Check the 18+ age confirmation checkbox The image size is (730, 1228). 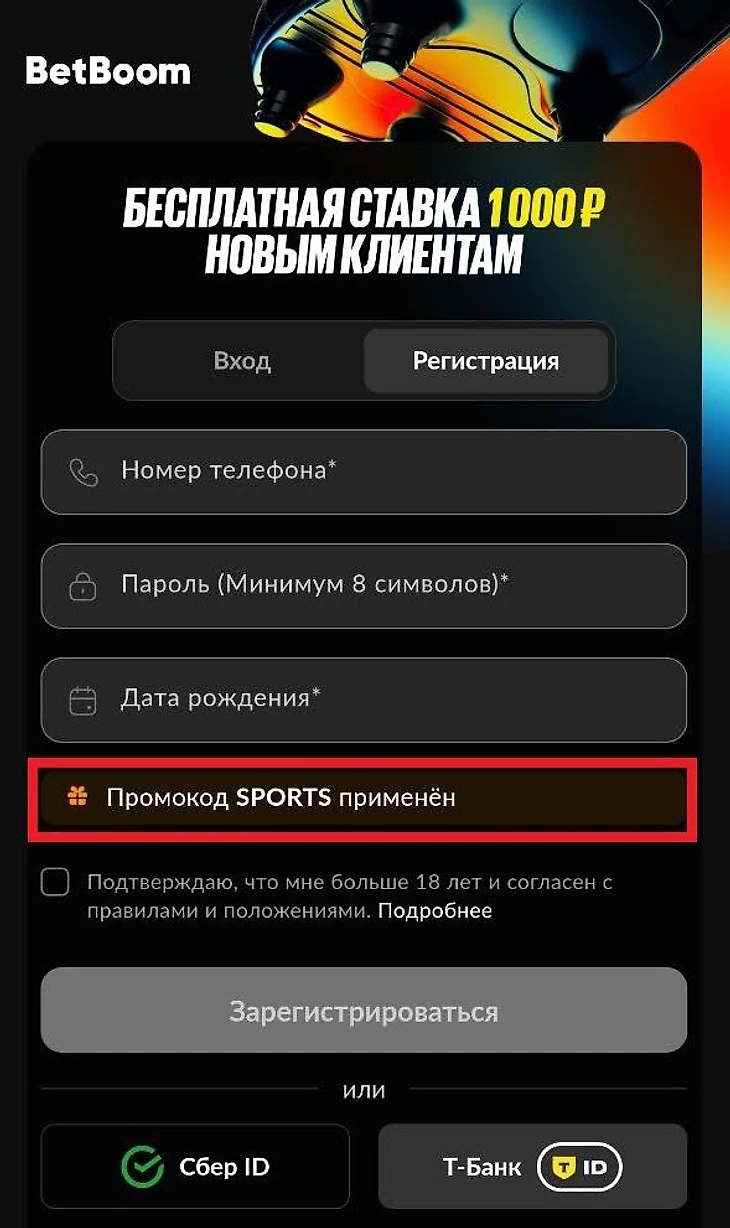coord(55,883)
